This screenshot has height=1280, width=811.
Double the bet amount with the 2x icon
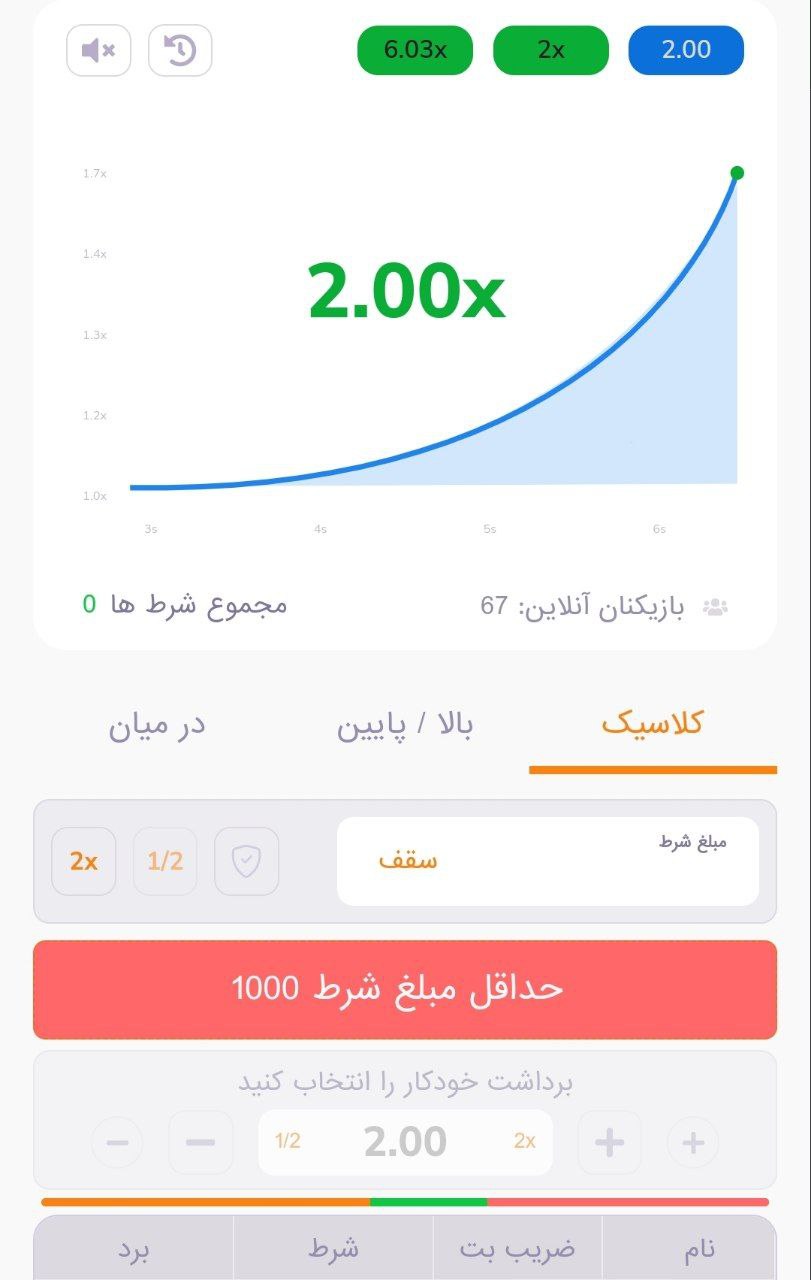[x=83, y=861]
